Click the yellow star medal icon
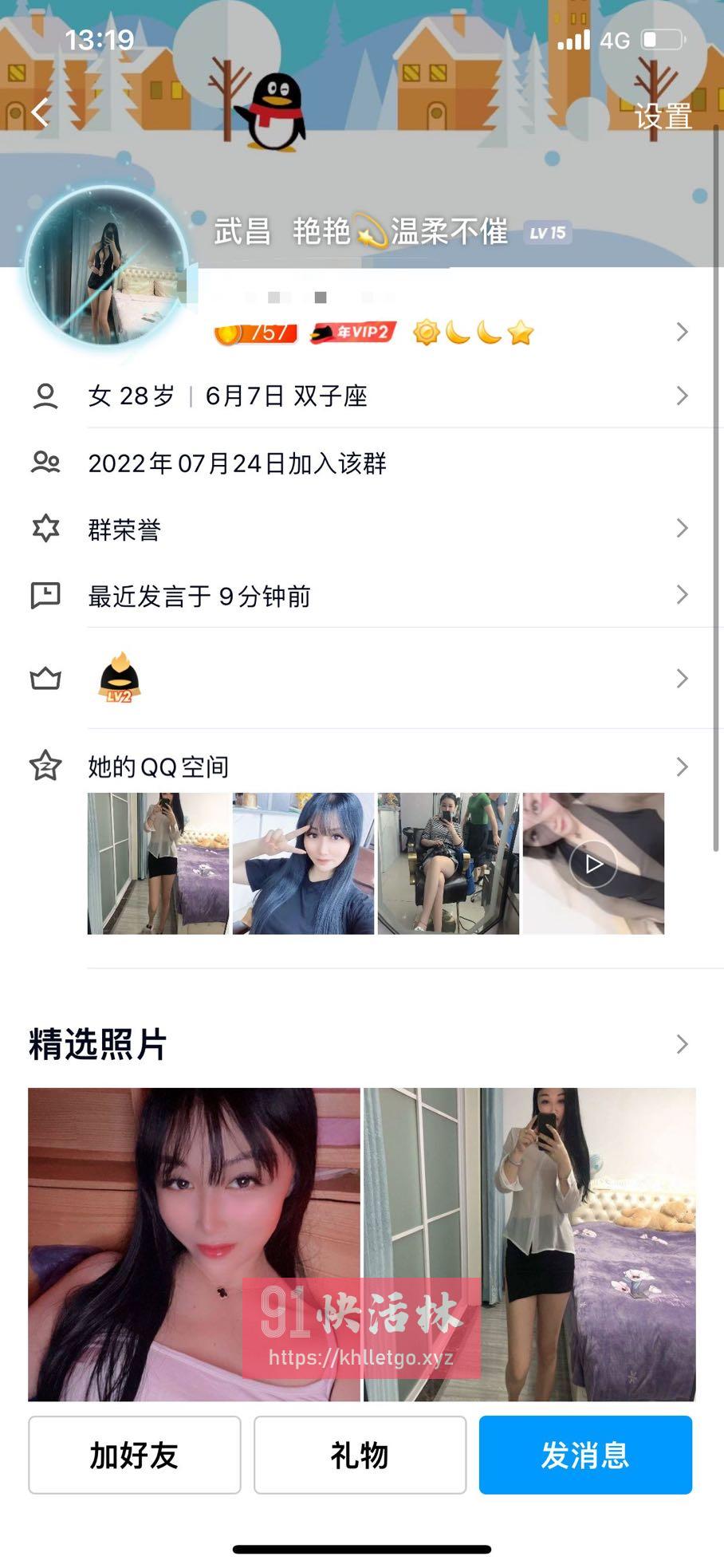The height and width of the screenshot is (1568, 724). click(519, 333)
